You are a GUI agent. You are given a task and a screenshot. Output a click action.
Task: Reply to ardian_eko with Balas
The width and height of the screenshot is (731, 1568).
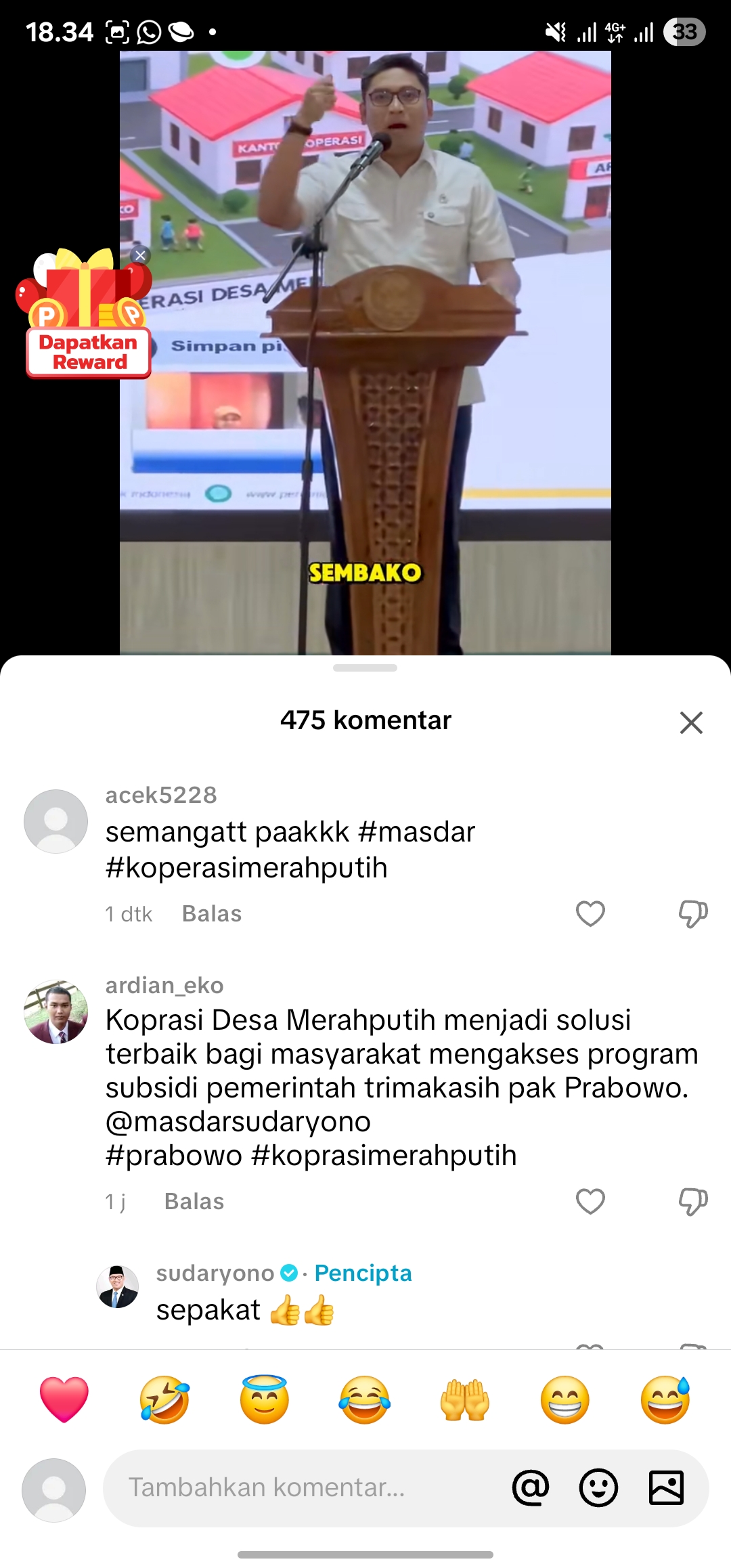[194, 1202]
